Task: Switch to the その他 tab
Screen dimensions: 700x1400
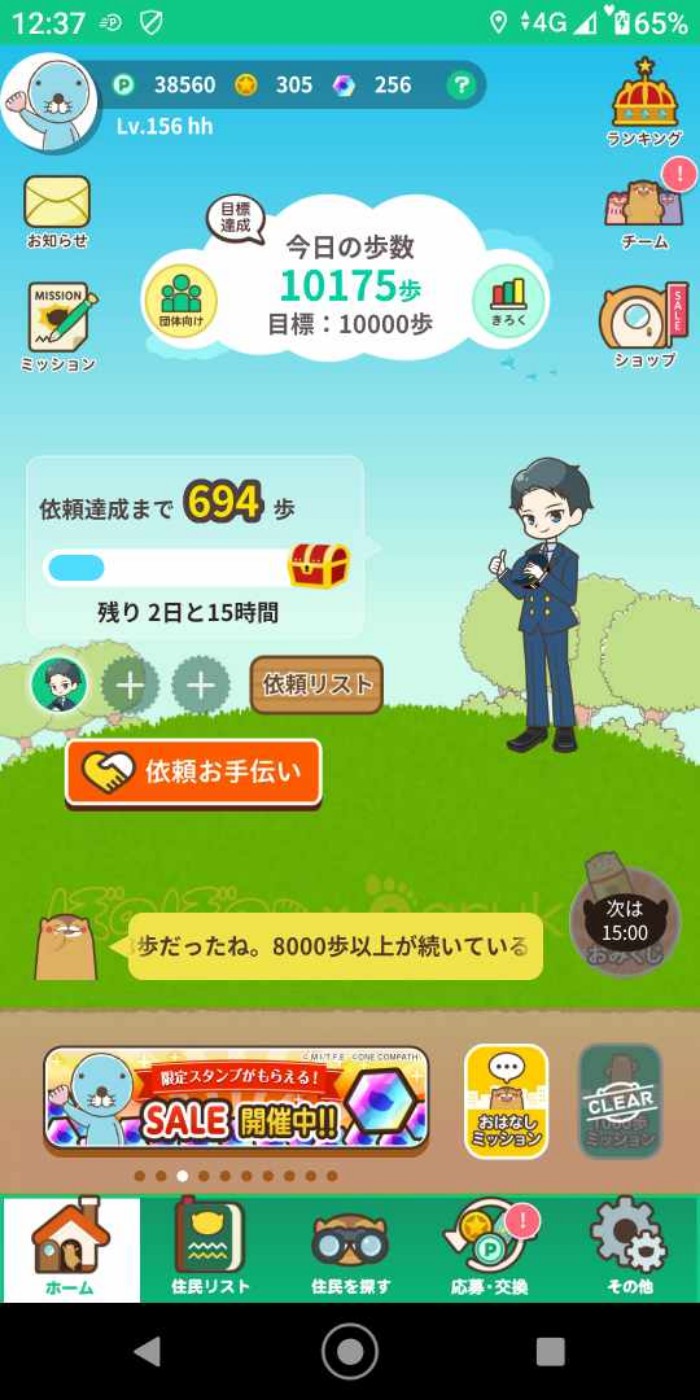Action: [x=629, y=1249]
